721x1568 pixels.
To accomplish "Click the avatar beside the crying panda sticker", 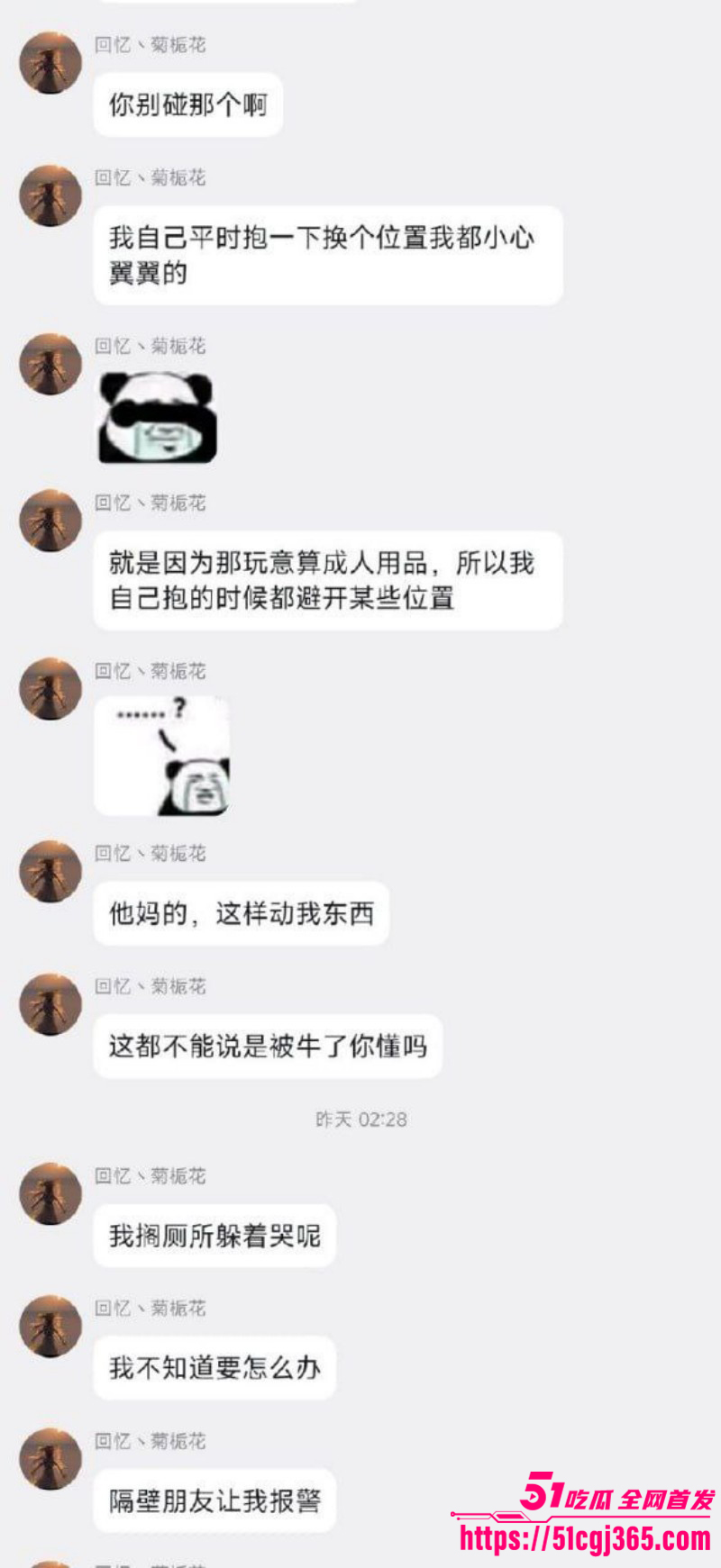I will [50, 365].
